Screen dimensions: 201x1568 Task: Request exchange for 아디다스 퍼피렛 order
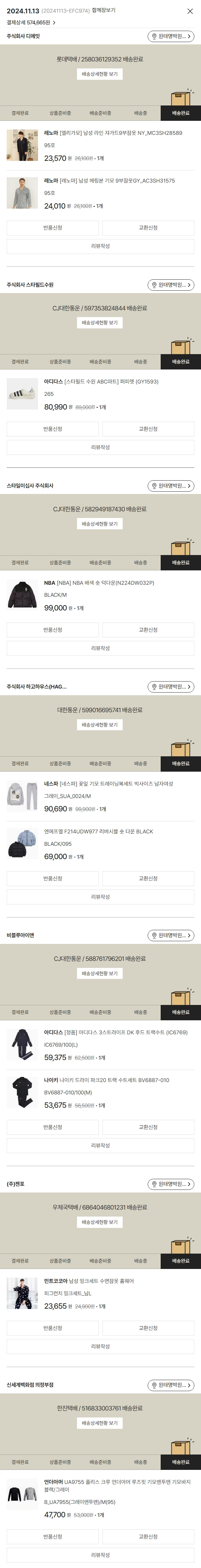pos(148,429)
